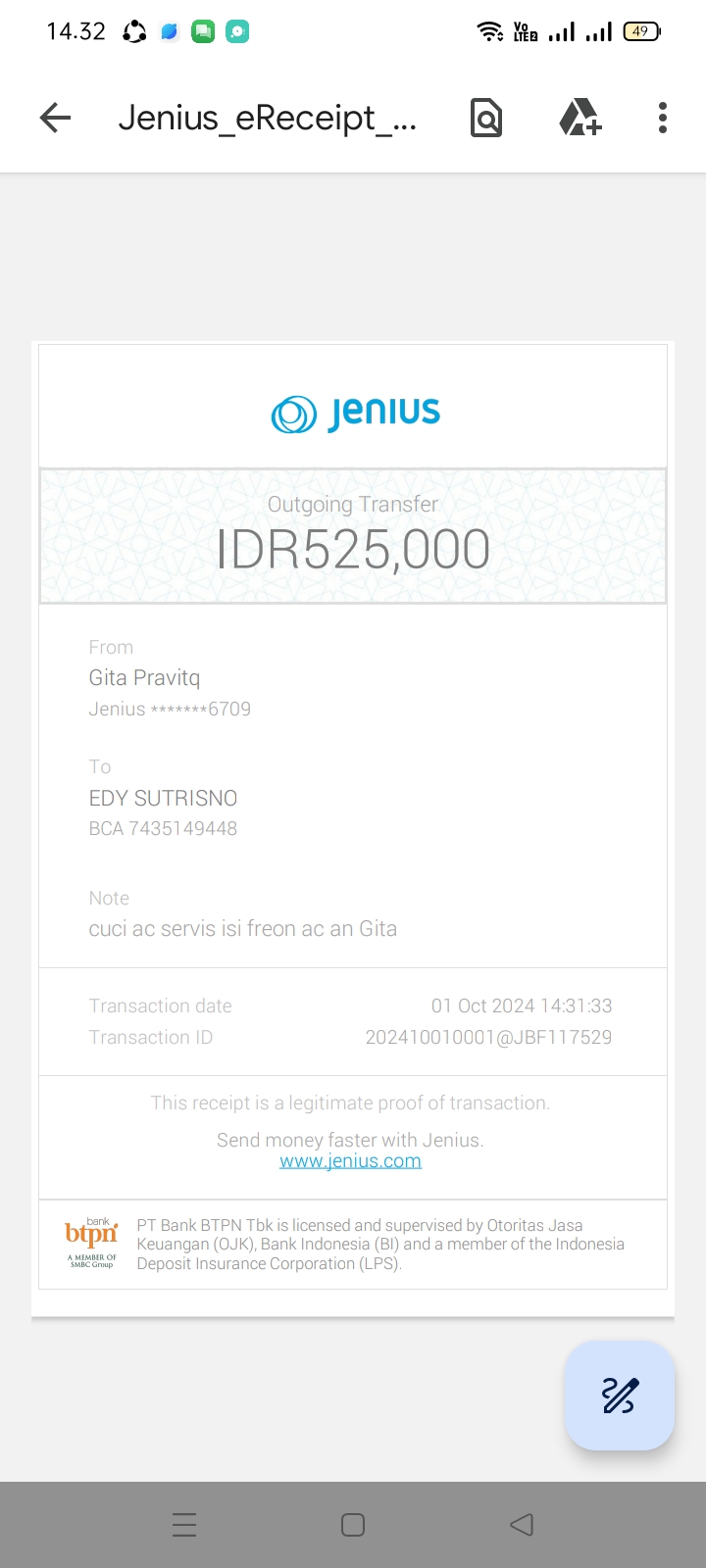Tap the annotate pen floating button
706x1568 pixels.
[x=619, y=1395]
